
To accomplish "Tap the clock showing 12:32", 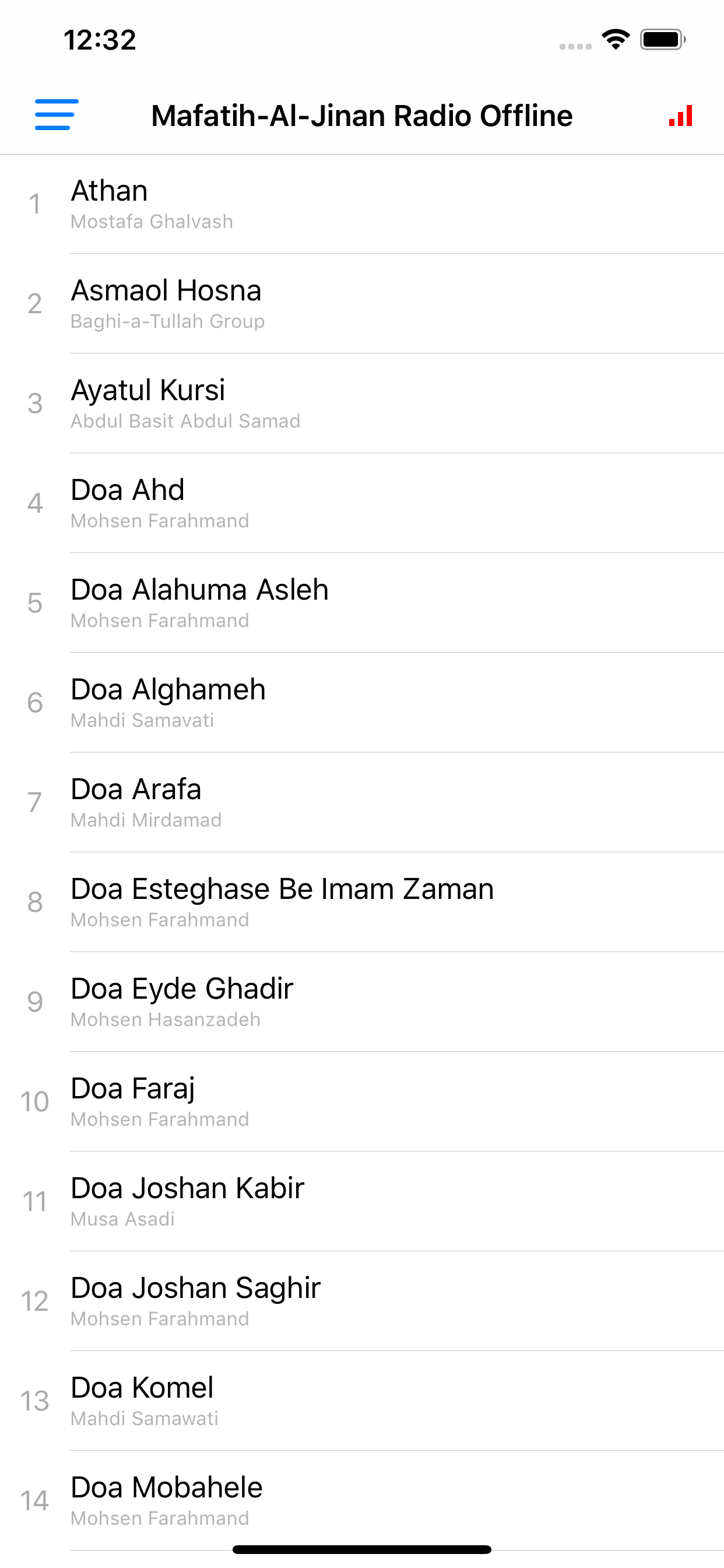I will pos(99,39).
